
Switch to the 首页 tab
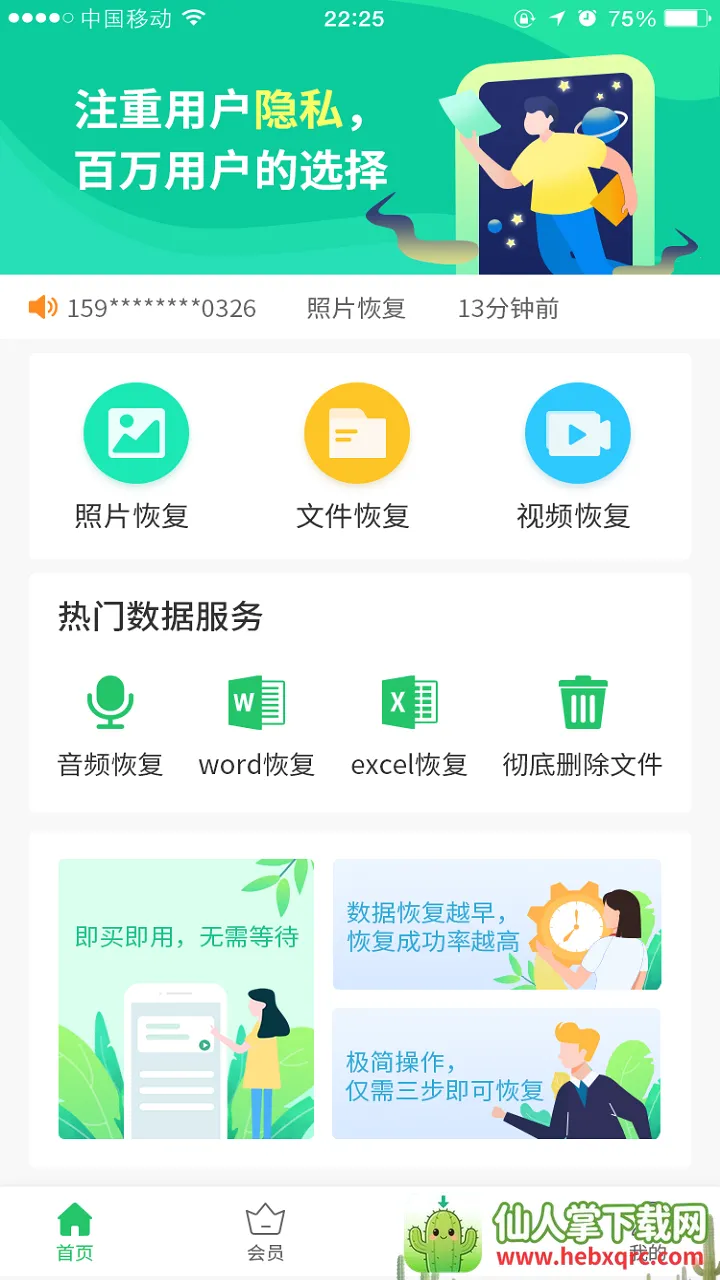[x=75, y=1231]
